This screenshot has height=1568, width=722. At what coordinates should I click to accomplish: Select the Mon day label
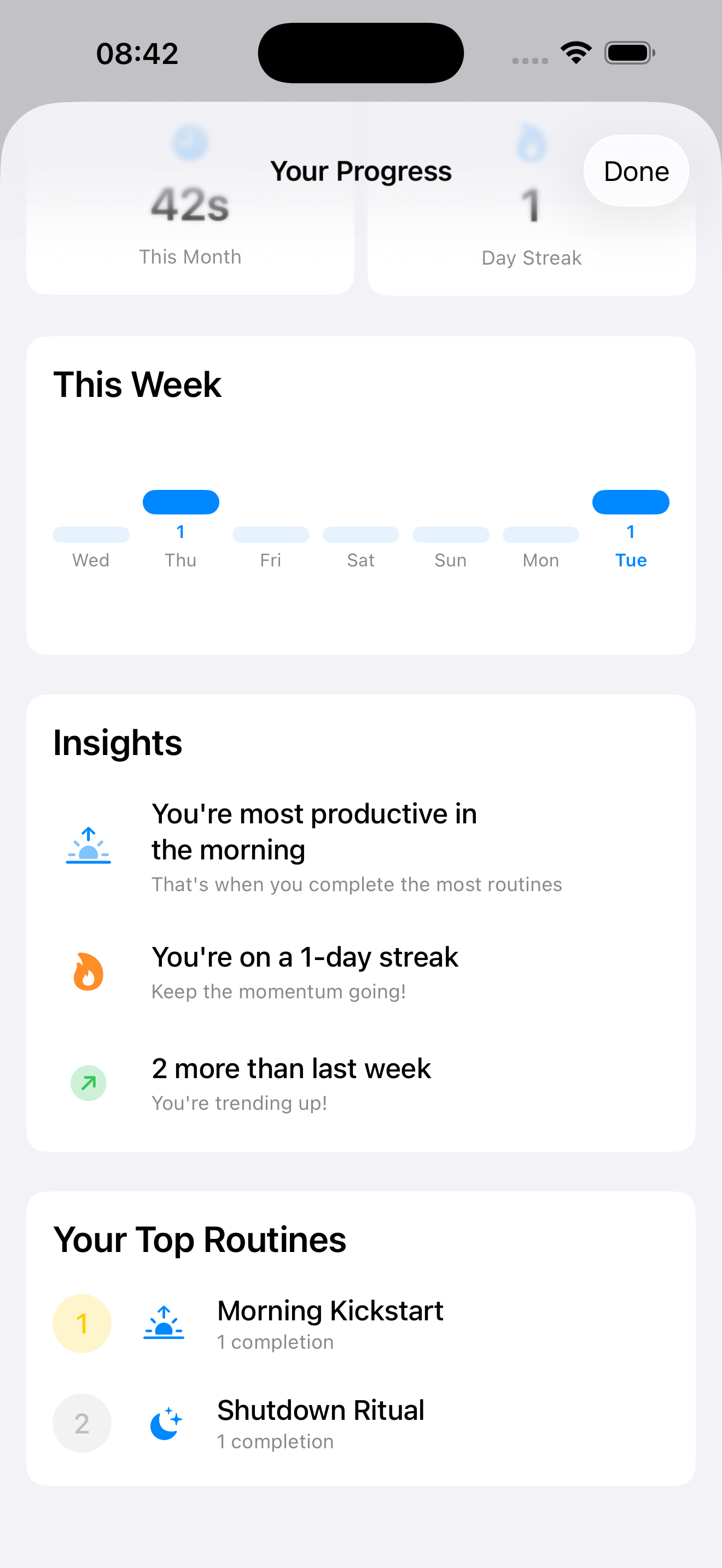pos(540,559)
